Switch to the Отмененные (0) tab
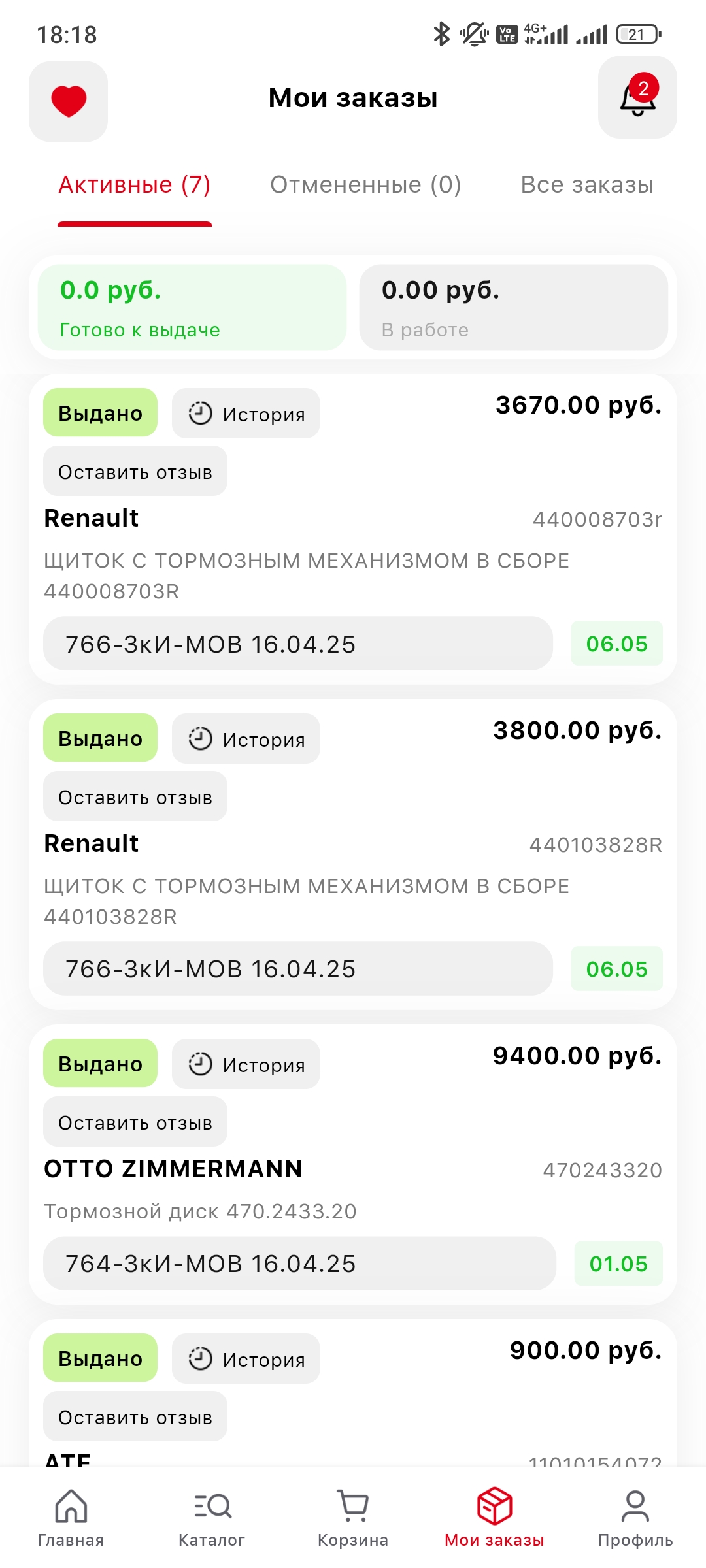Screen dimensions: 706x1568 (x=365, y=185)
